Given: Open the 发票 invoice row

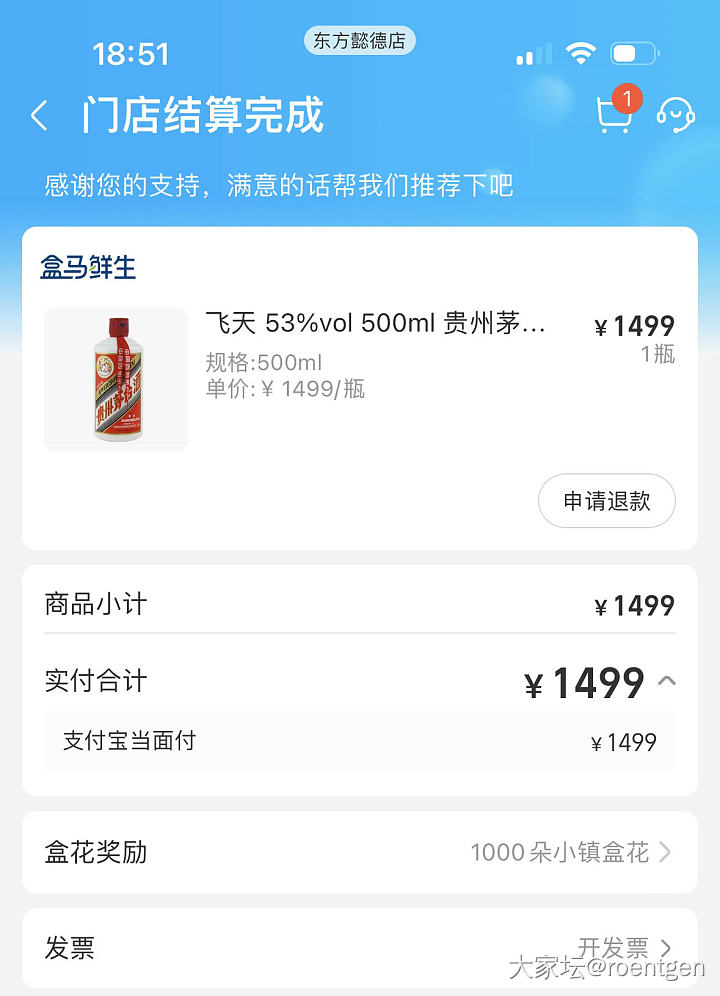Looking at the screenshot, I should point(360,948).
